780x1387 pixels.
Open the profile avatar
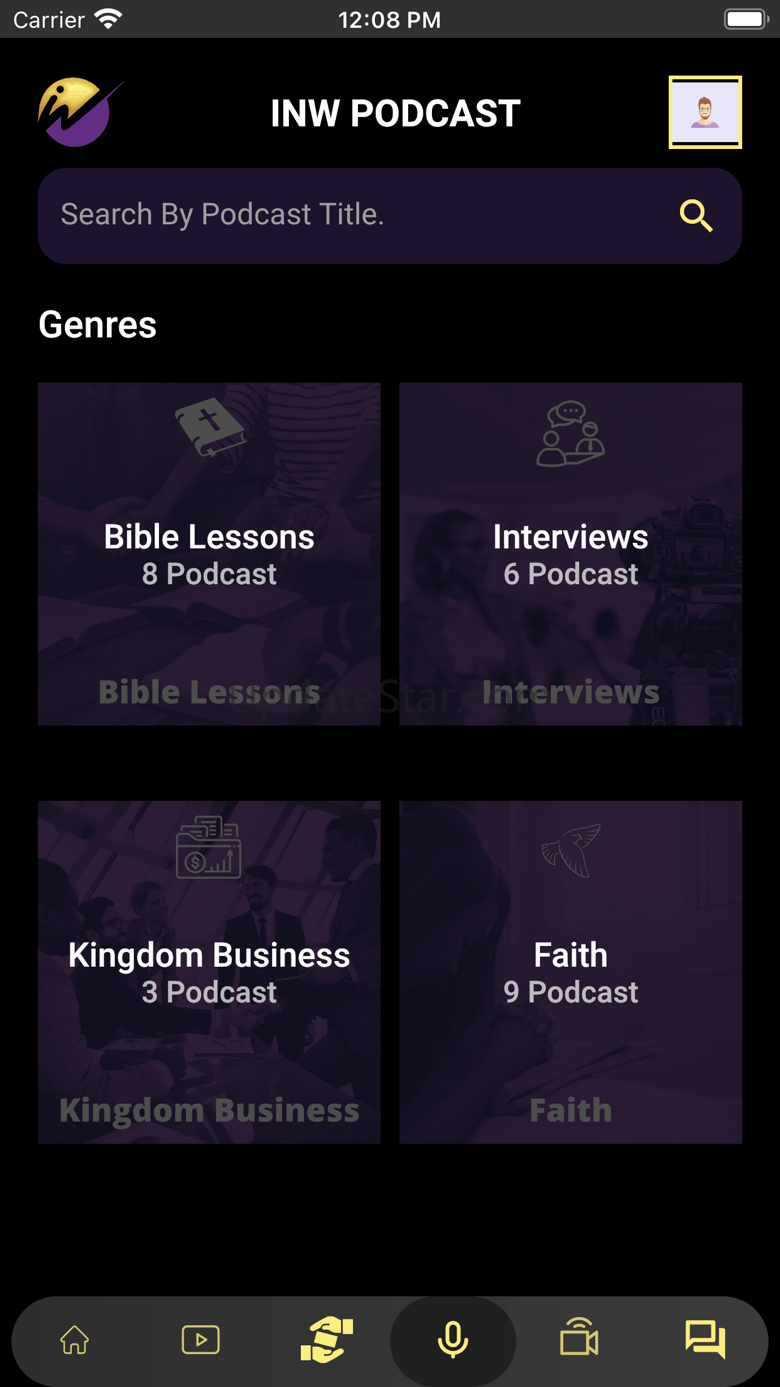[705, 112]
